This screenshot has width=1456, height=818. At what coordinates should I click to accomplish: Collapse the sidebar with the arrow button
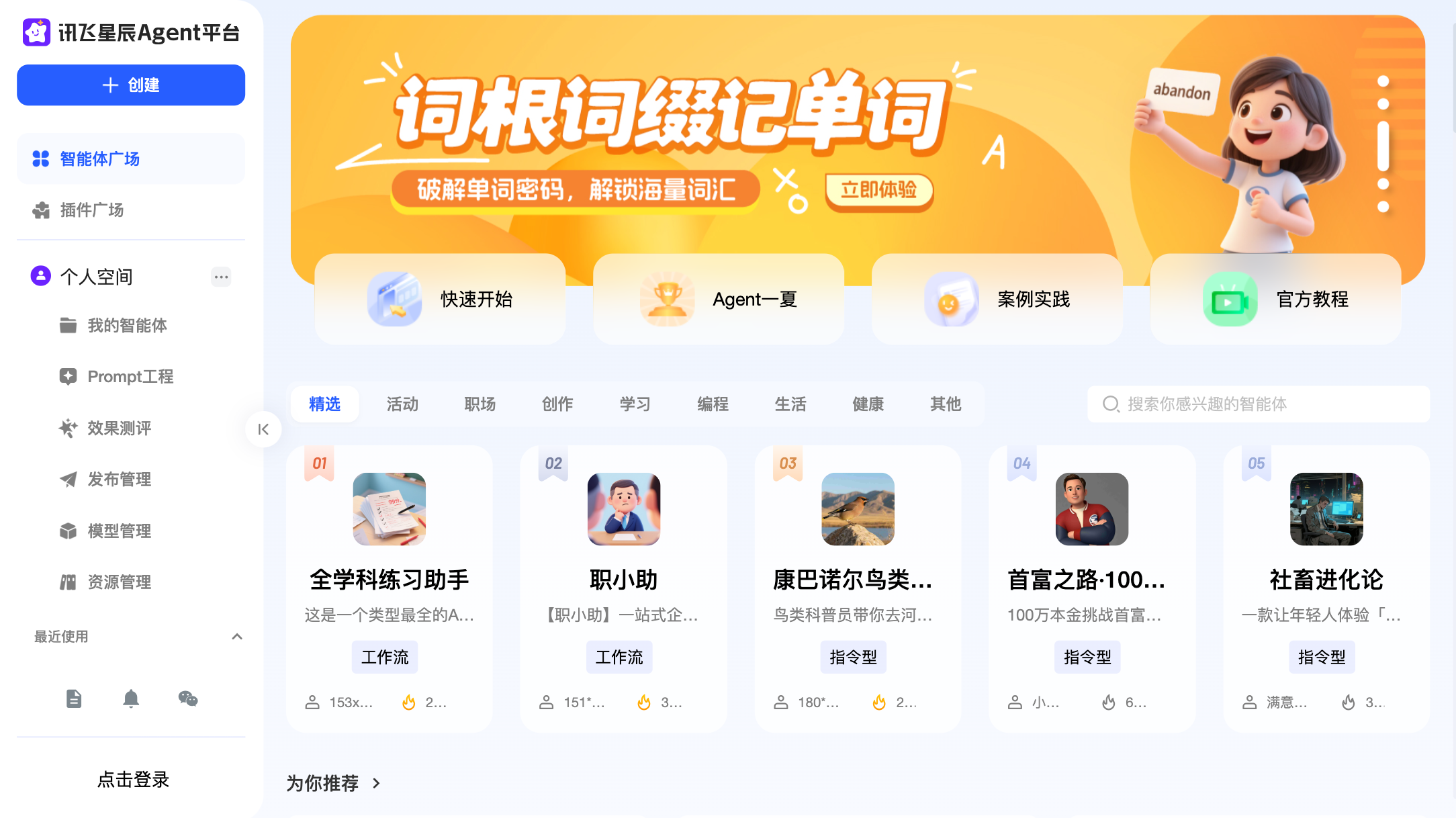(x=263, y=429)
